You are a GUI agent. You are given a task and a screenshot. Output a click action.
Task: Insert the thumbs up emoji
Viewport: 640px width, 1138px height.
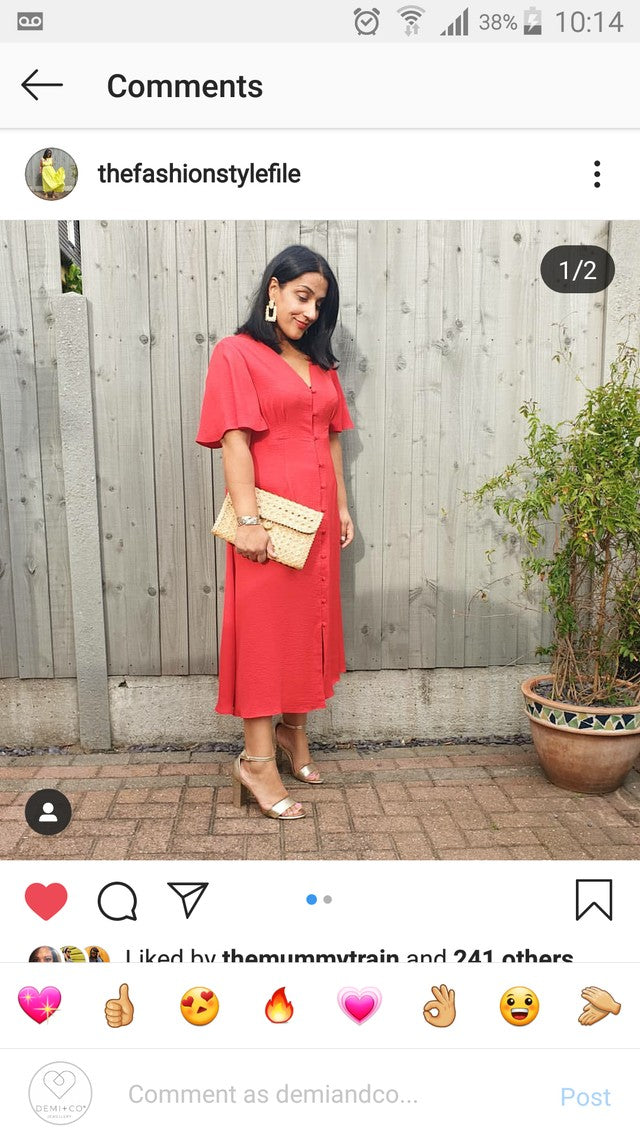(x=119, y=1005)
